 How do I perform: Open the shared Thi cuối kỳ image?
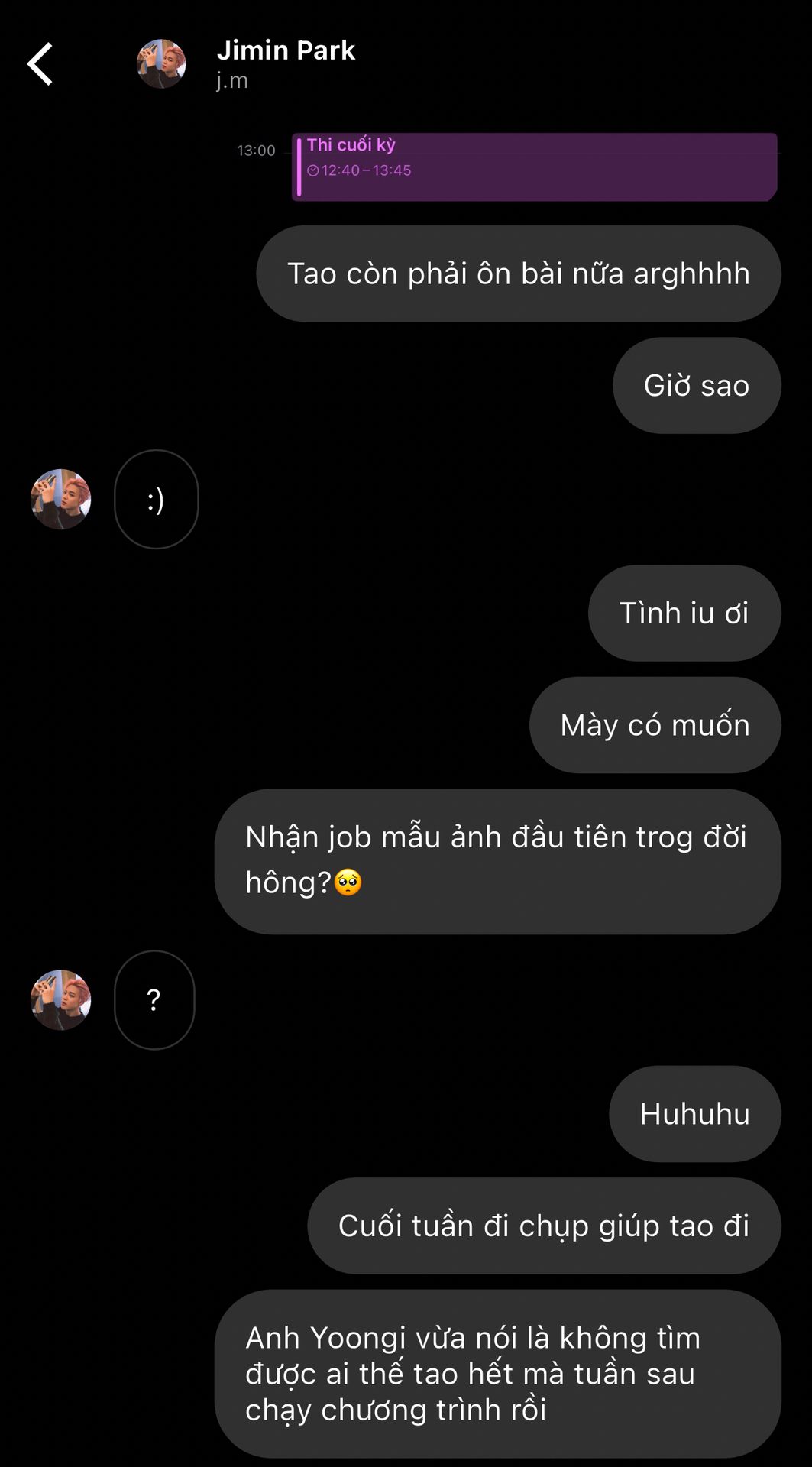pos(534,167)
